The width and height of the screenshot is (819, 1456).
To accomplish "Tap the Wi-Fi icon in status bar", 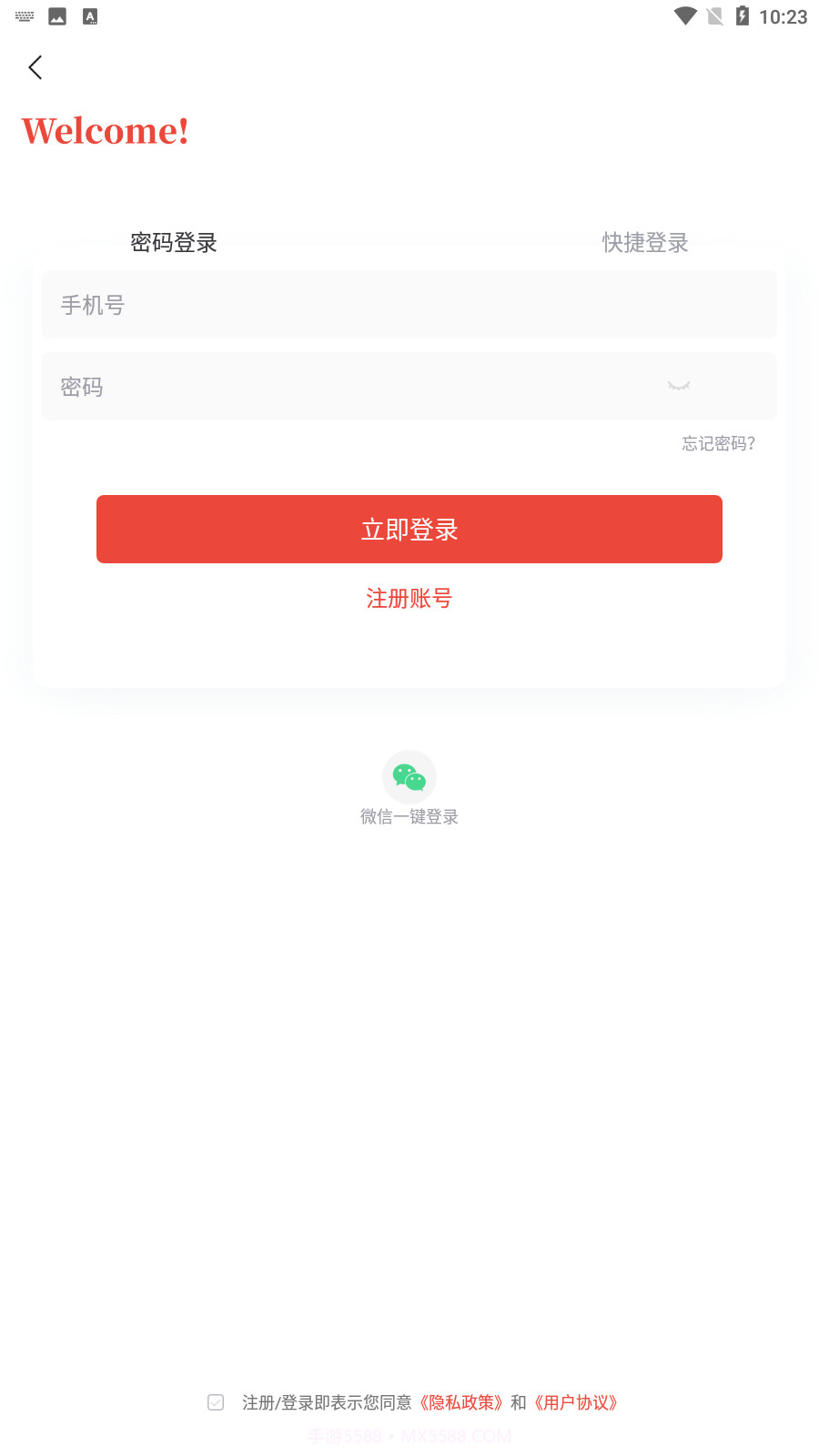I will [x=683, y=15].
